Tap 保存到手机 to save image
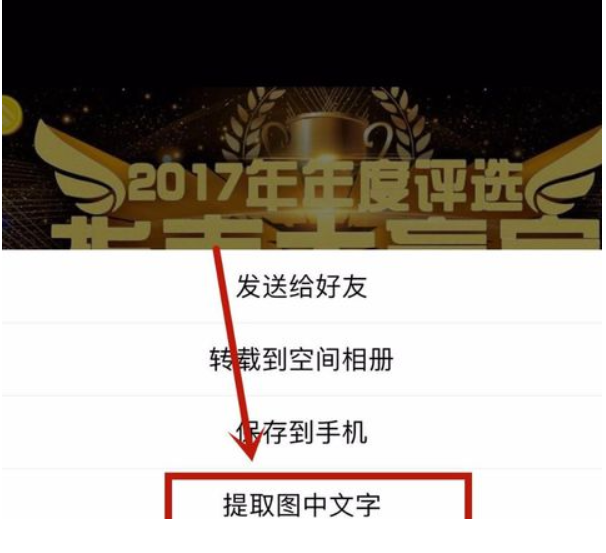The height and width of the screenshot is (553, 606). pos(302,432)
